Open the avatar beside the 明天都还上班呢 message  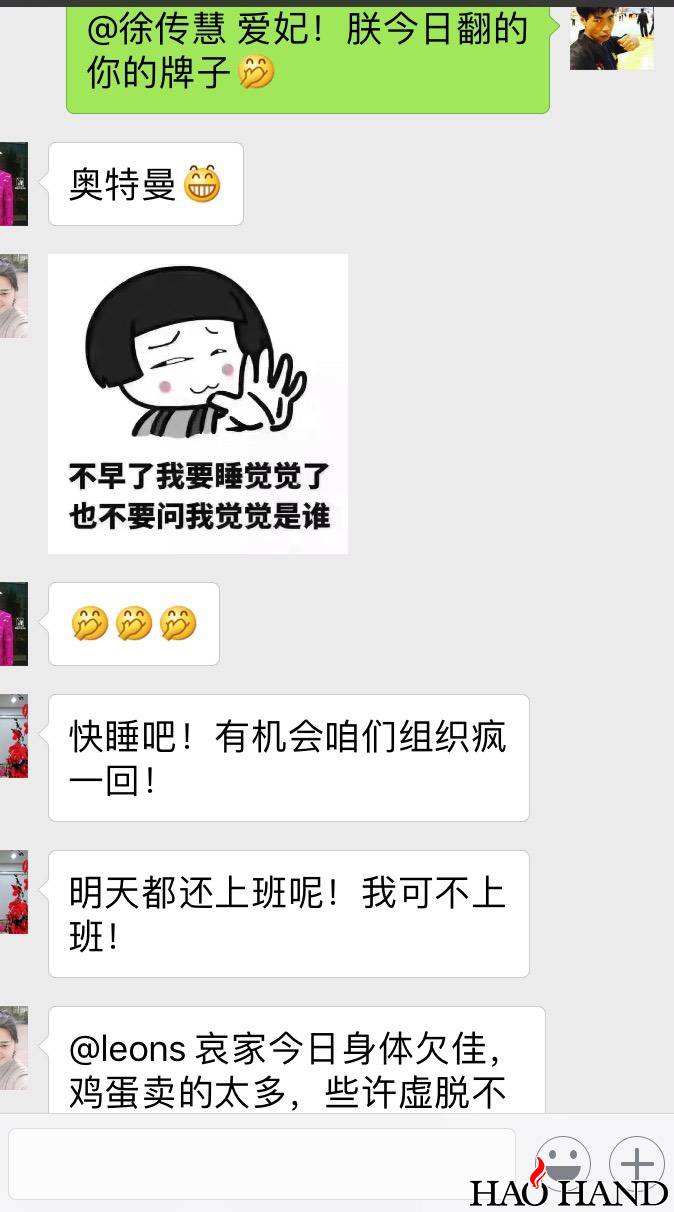[x=13, y=892]
